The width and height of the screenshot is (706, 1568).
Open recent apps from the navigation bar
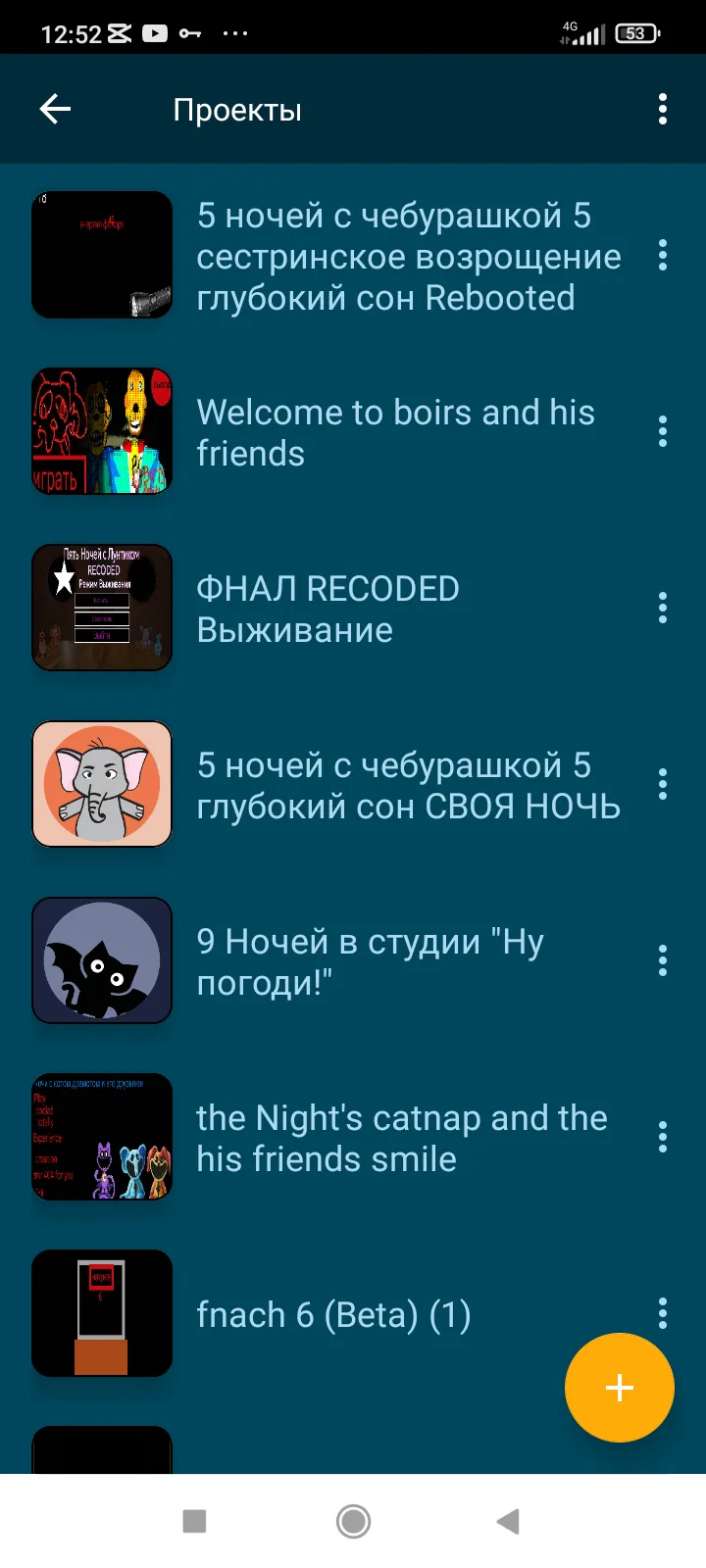point(195,1521)
